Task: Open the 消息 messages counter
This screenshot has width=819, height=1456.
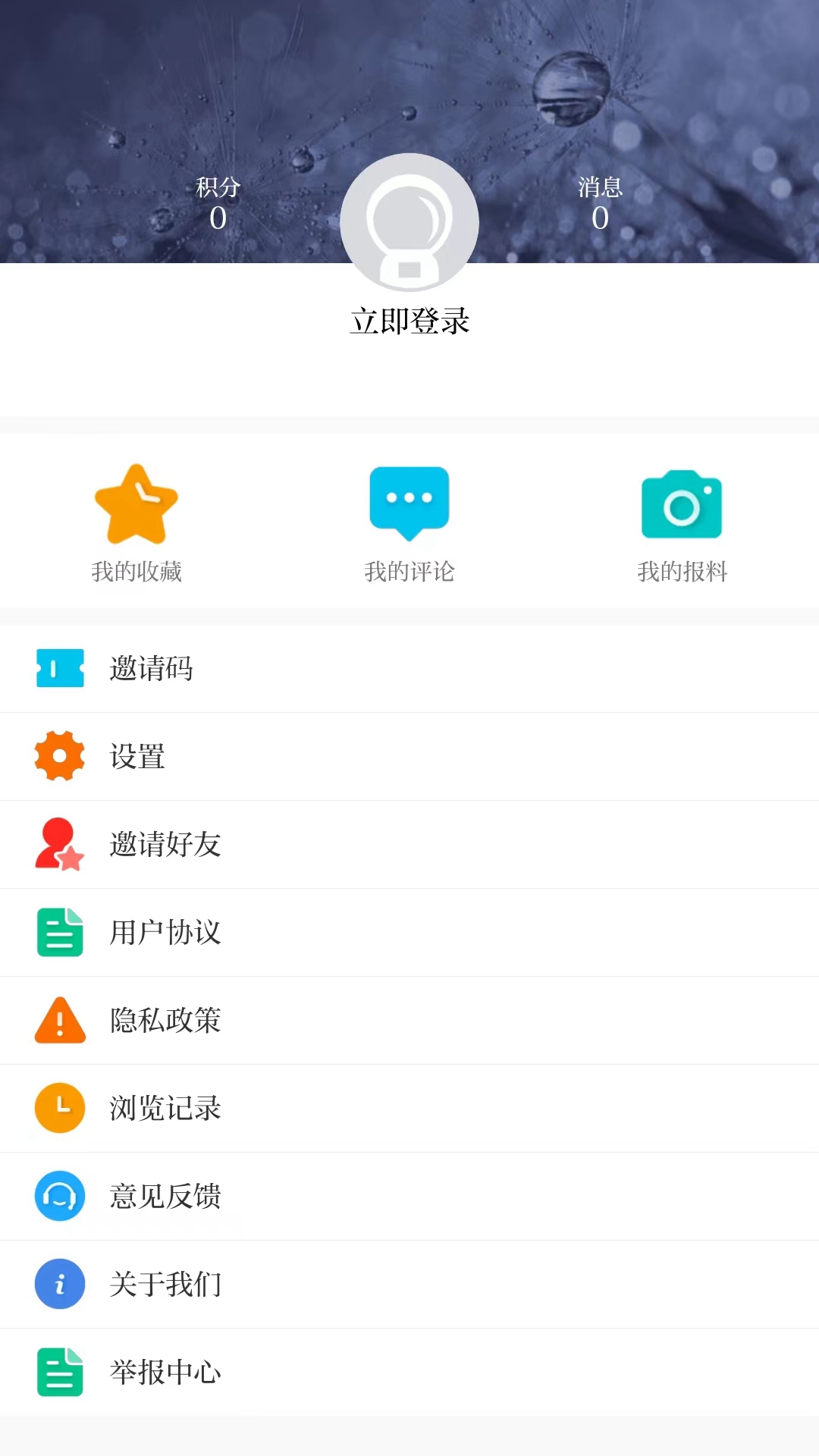Action: click(601, 205)
